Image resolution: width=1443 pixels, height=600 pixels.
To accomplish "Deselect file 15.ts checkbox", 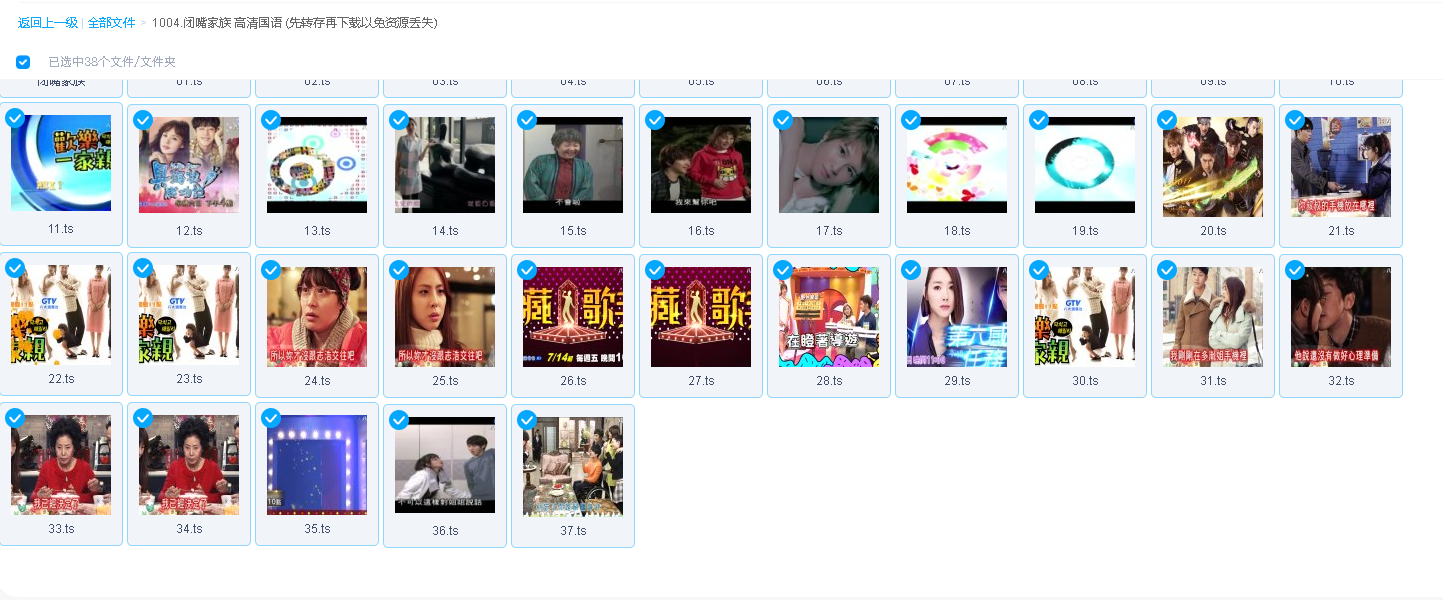I will pyautogui.click(x=527, y=120).
